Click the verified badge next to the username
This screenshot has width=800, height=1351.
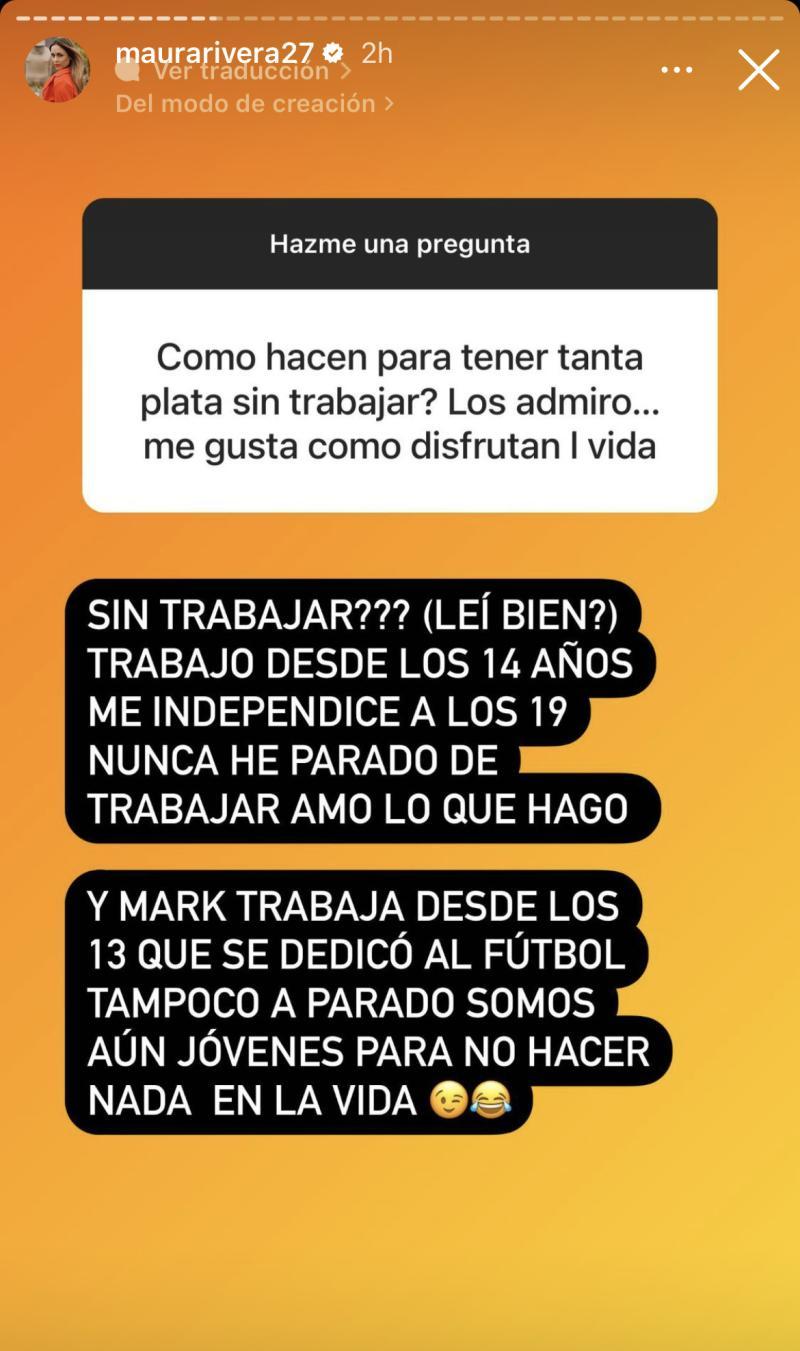[x=334, y=53]
